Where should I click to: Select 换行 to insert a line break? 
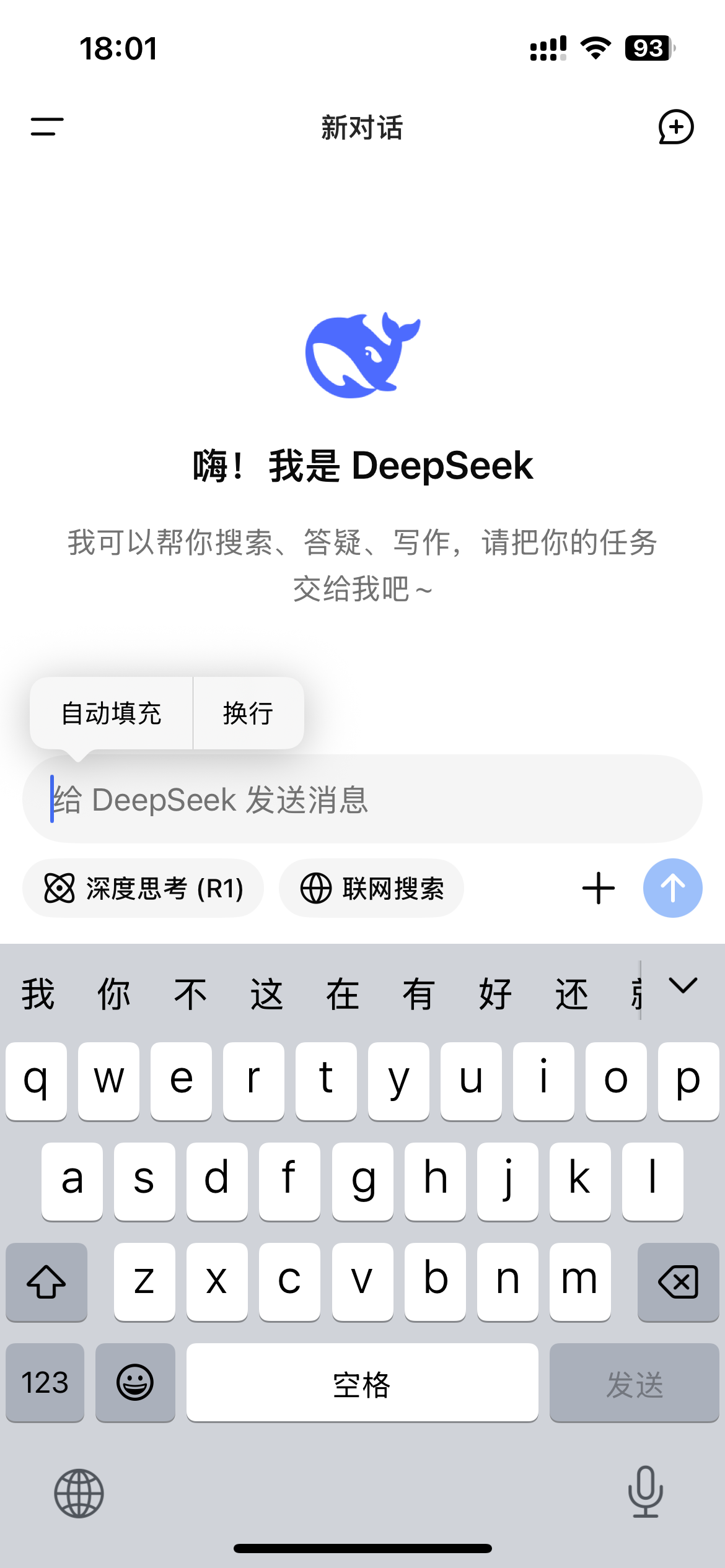248,713
